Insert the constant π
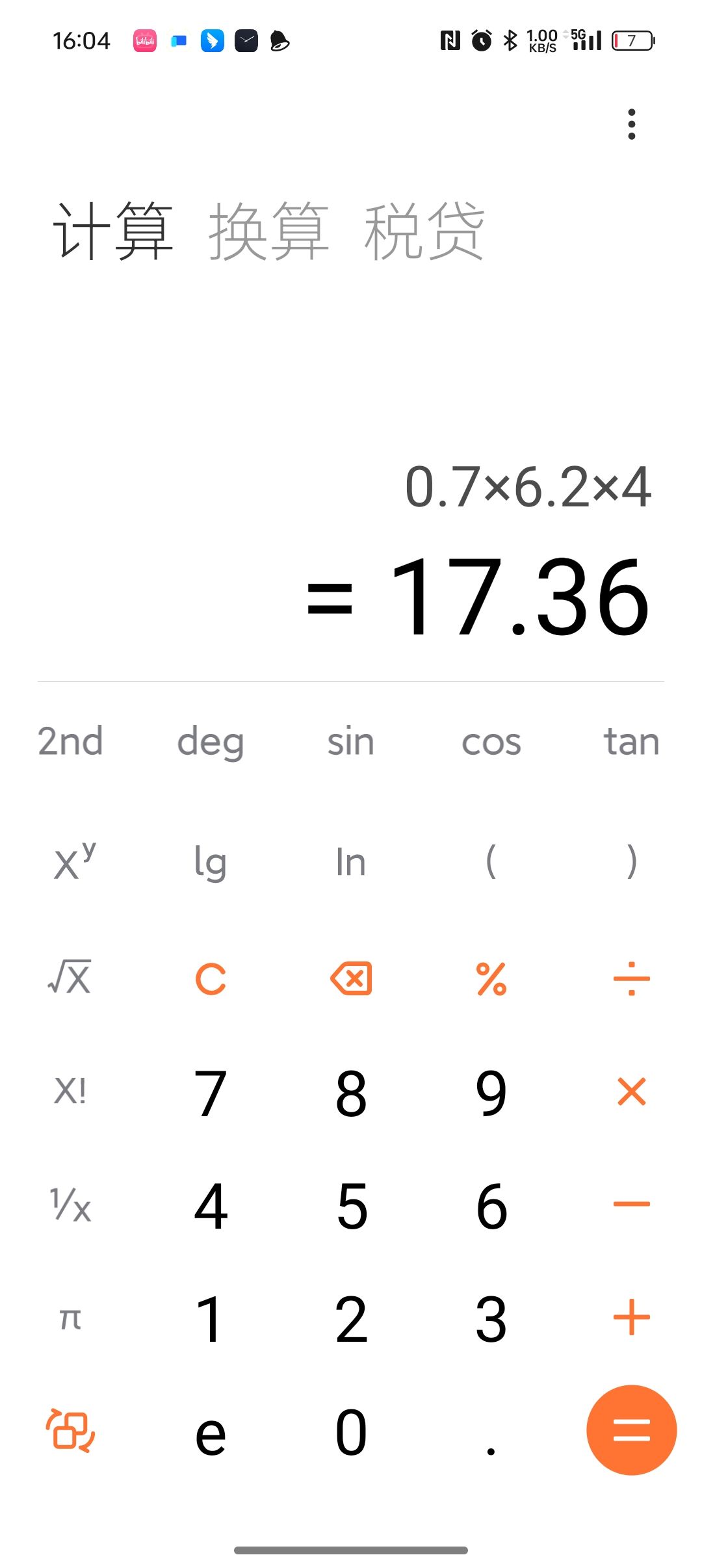702x1568 pixels. click(70, 1318)
